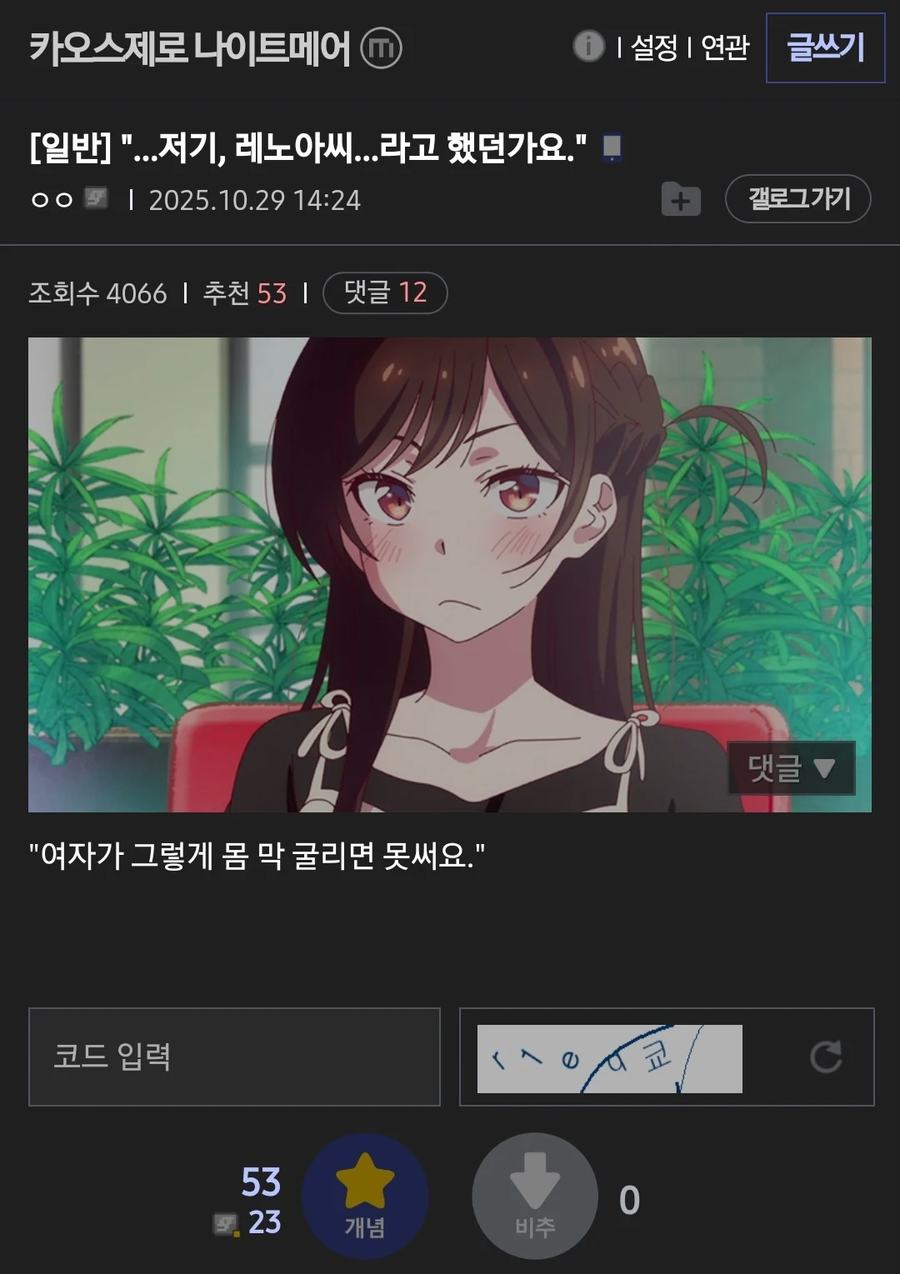The height and width of the screenshot is (1274, 900).
Task: Open the 댓글 12 comment section
Action: pyautogui.click(x=385, y=292)
